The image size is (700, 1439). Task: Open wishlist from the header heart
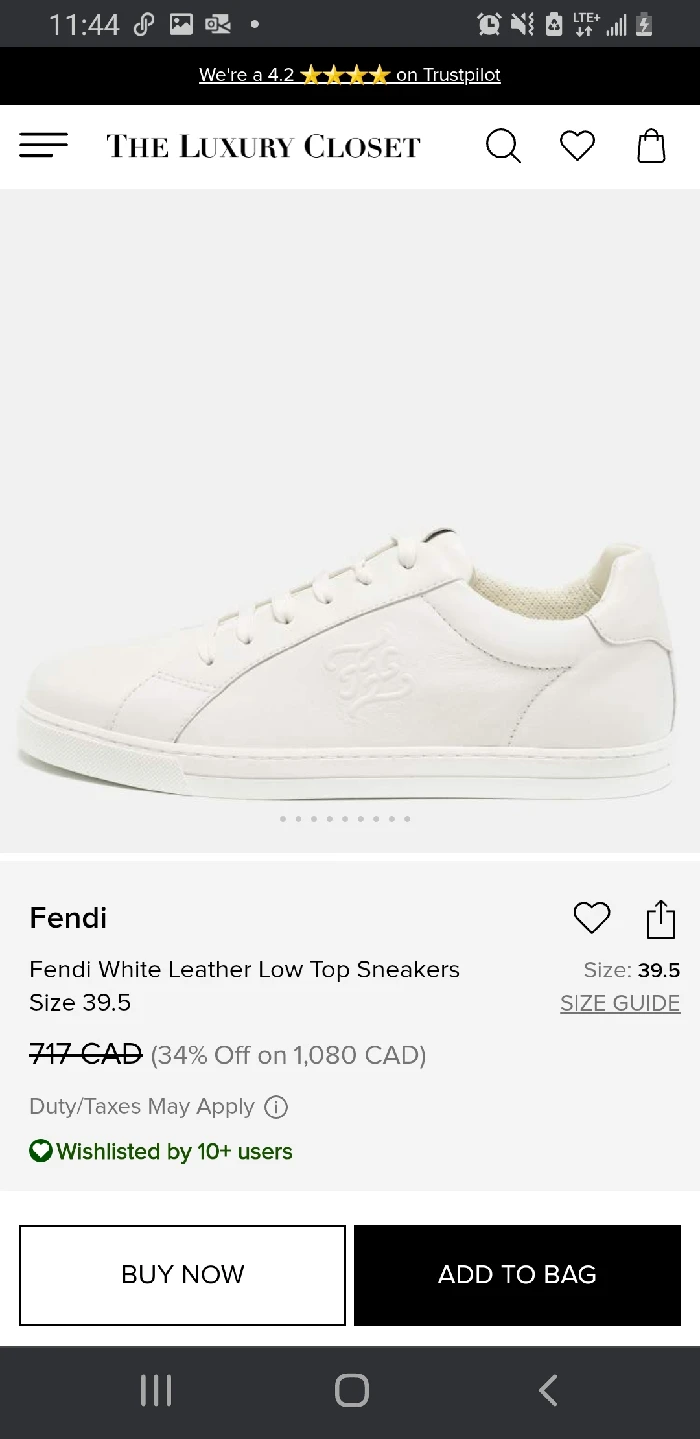click(x=577, y=146)
